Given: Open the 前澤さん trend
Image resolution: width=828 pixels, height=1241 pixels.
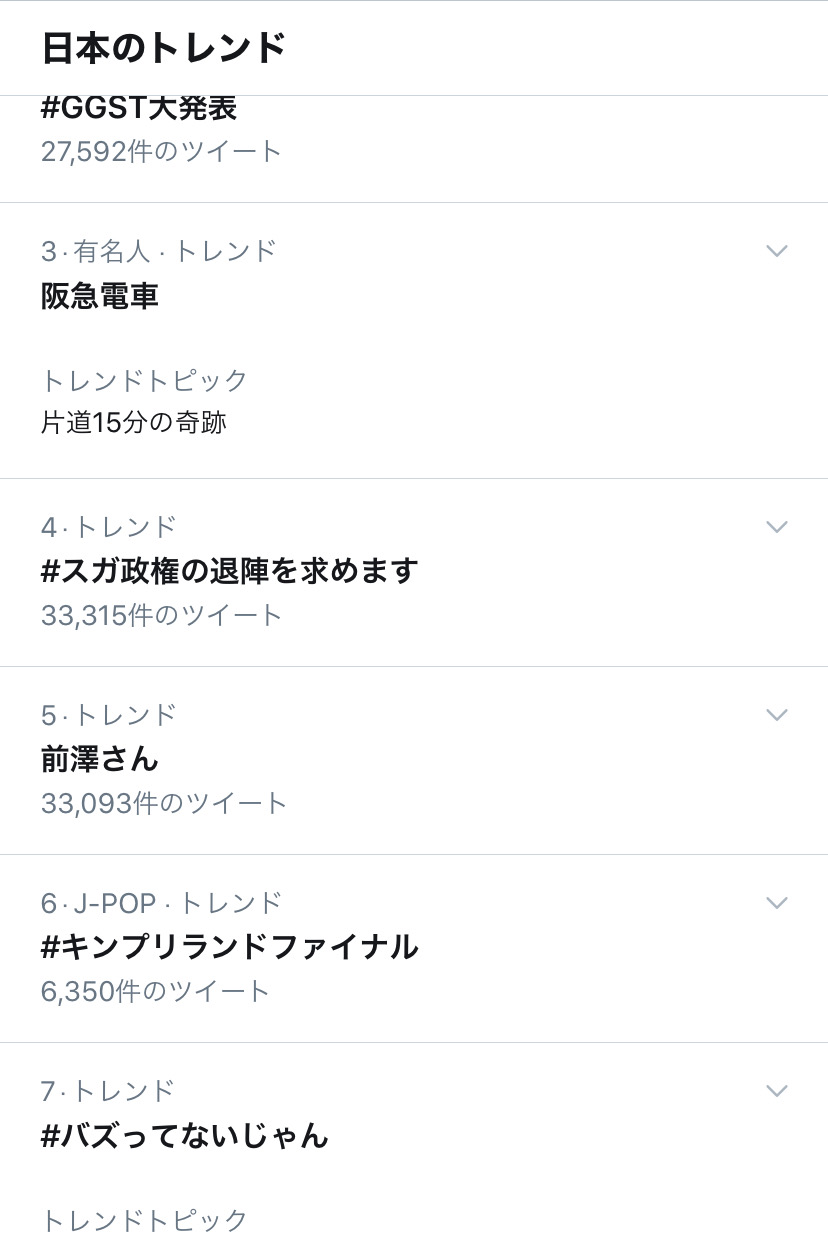Looking at the screenshot, I should click(x=100, y=759).
